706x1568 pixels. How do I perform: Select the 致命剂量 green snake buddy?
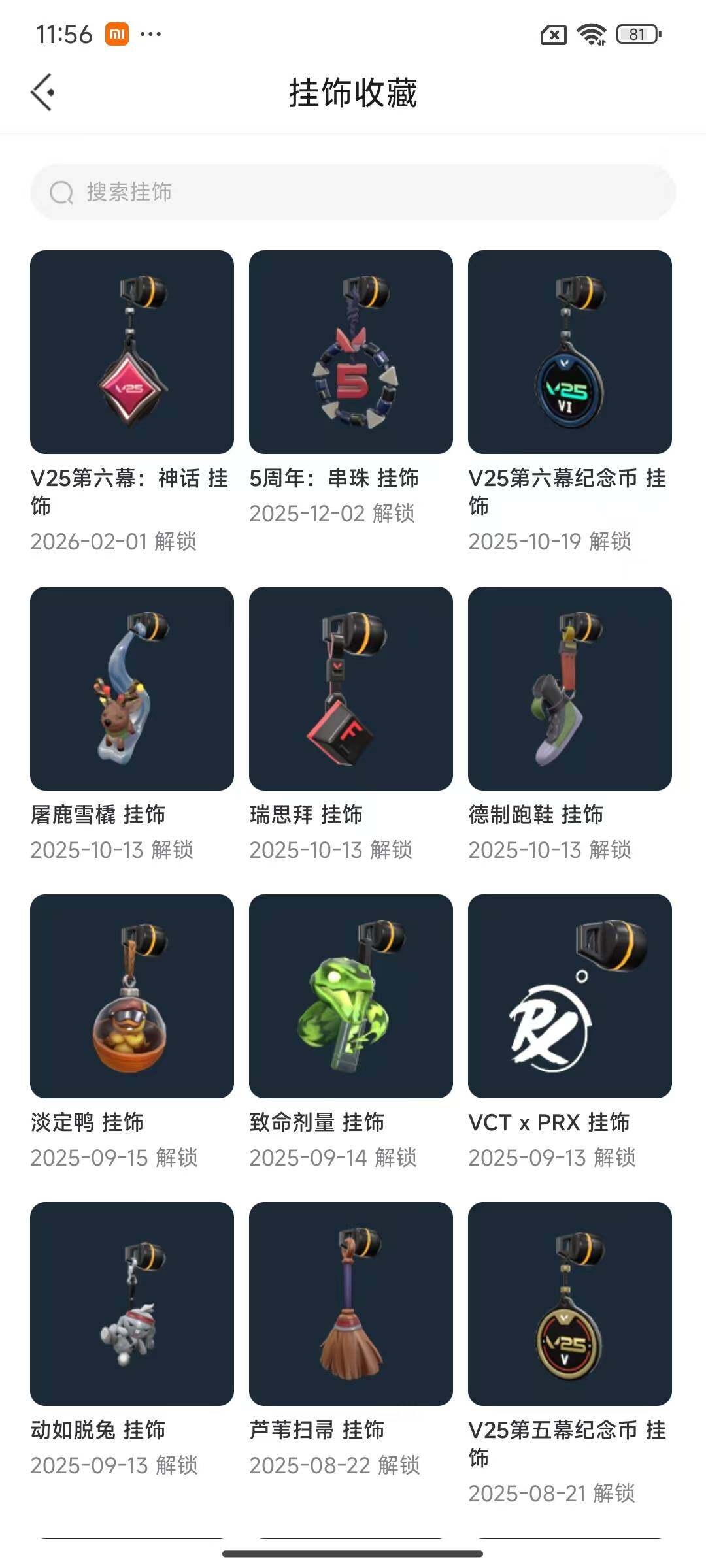351,998
